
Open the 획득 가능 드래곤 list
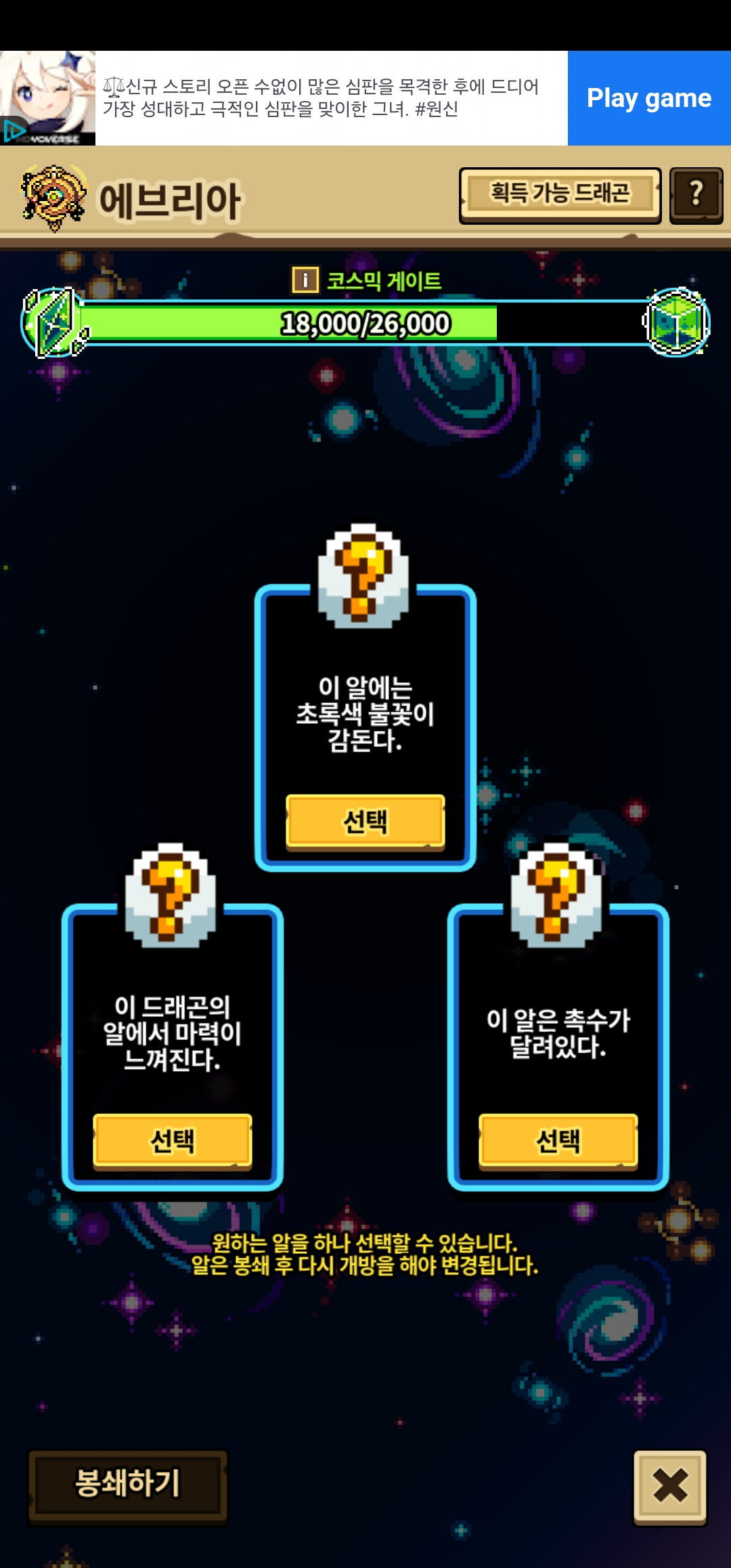click(x=560, y=195)
